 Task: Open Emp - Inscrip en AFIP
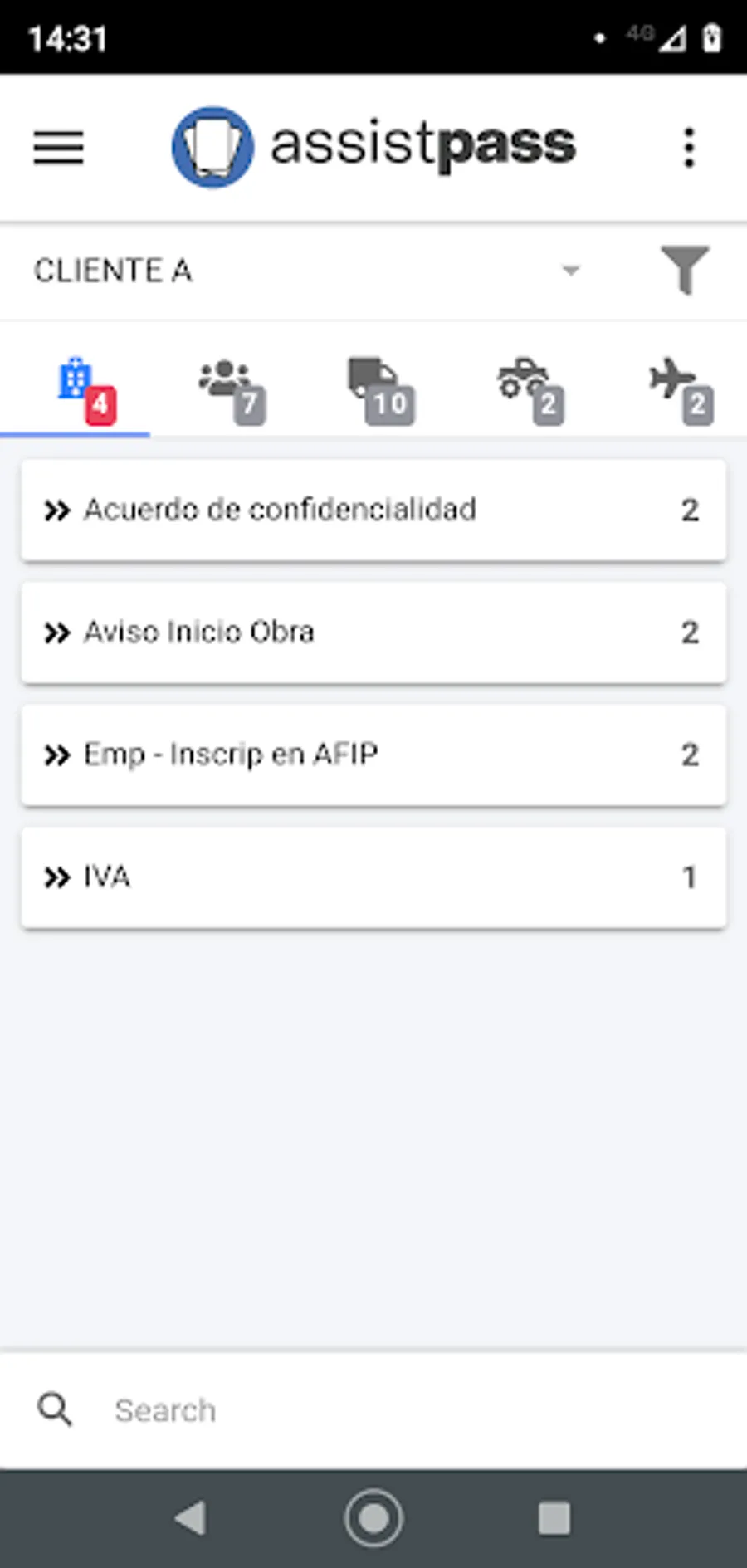[373, 755]
